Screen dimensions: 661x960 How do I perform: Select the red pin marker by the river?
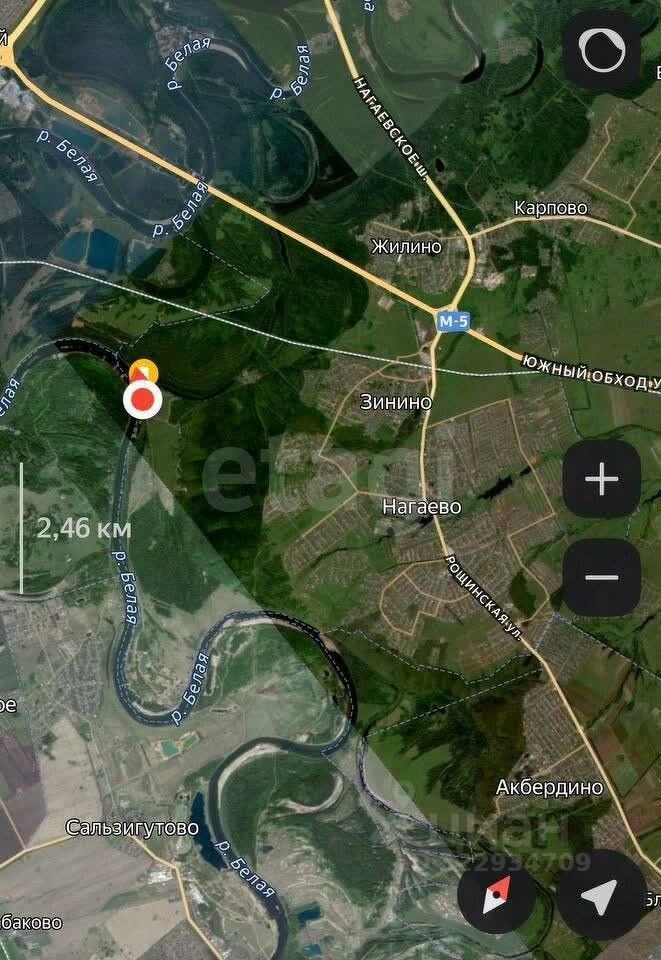[x=142, y=400]
